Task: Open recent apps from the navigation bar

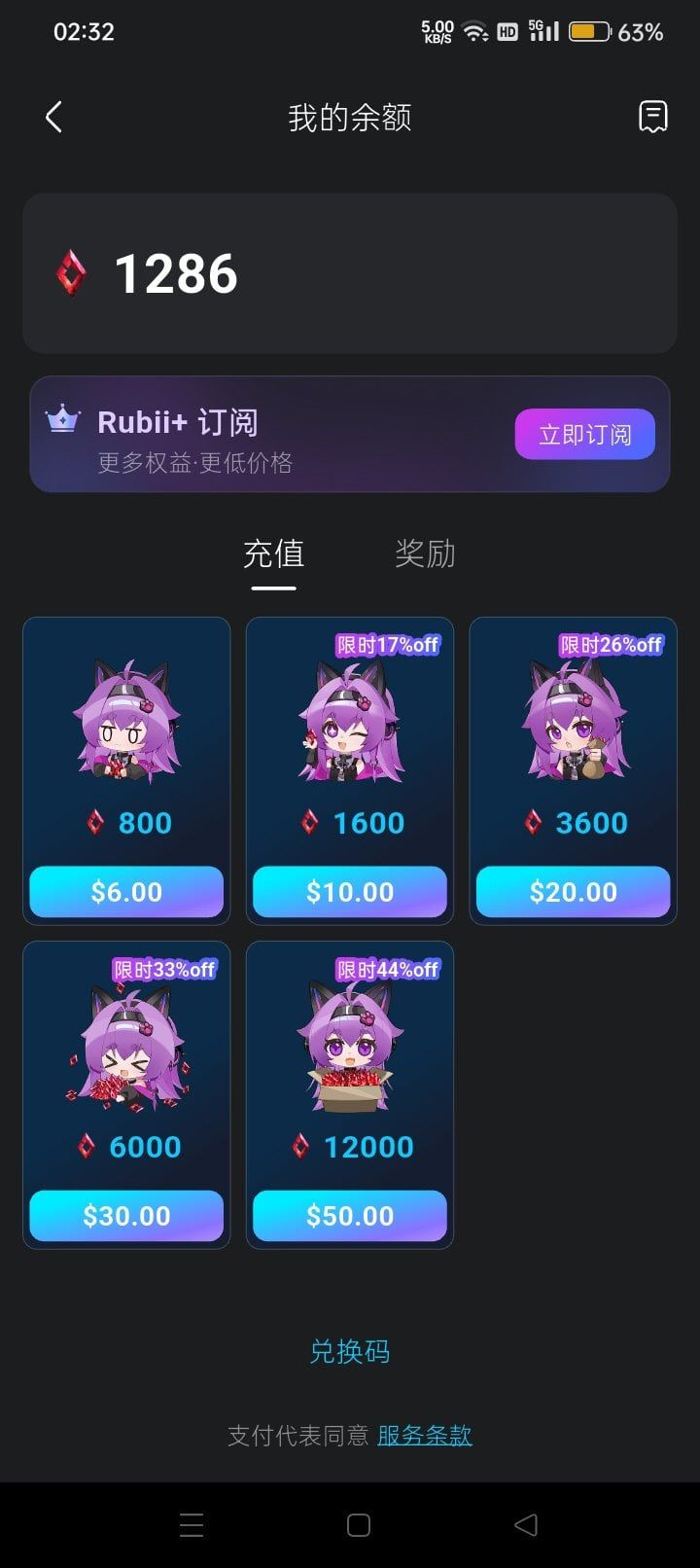Action: (x=192, y=1525)
